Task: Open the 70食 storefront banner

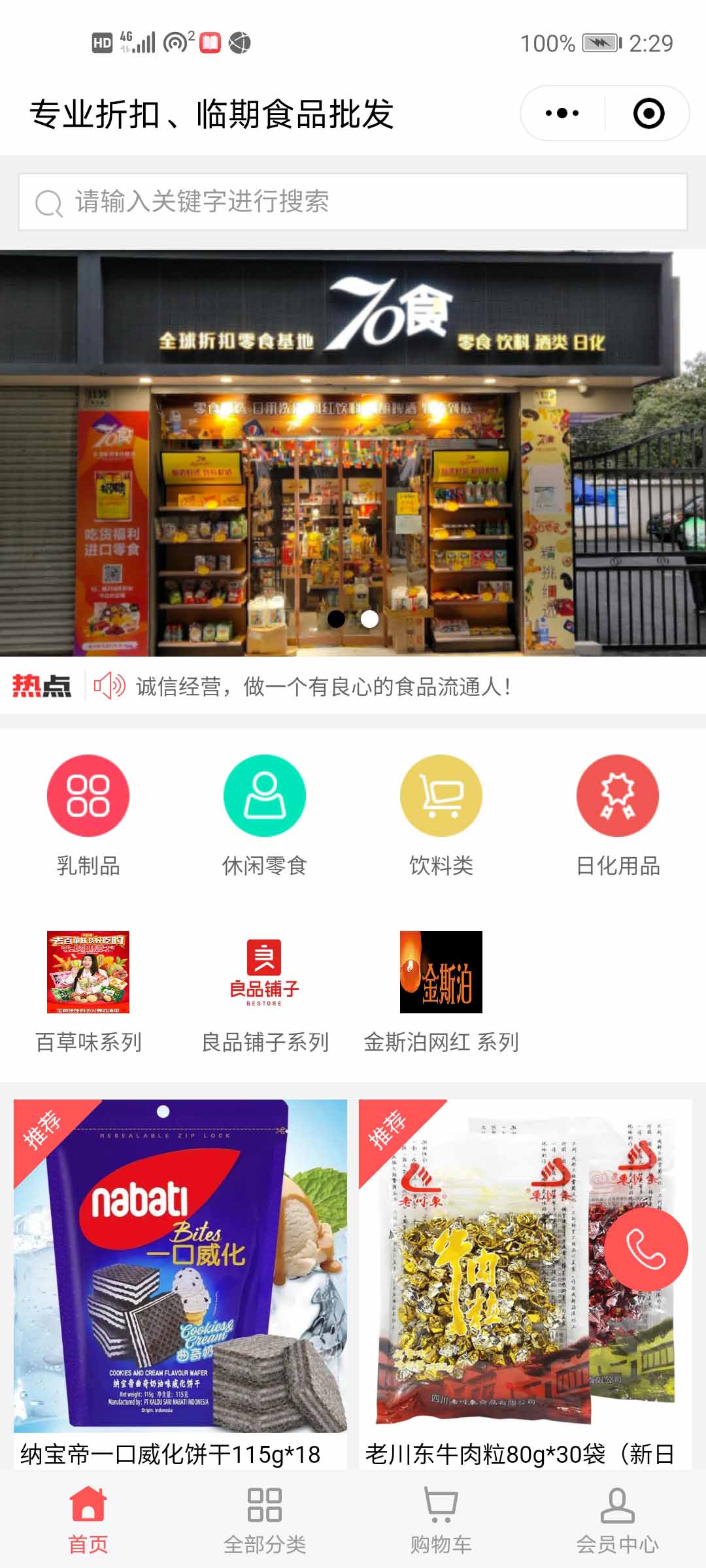Action: 353,452
